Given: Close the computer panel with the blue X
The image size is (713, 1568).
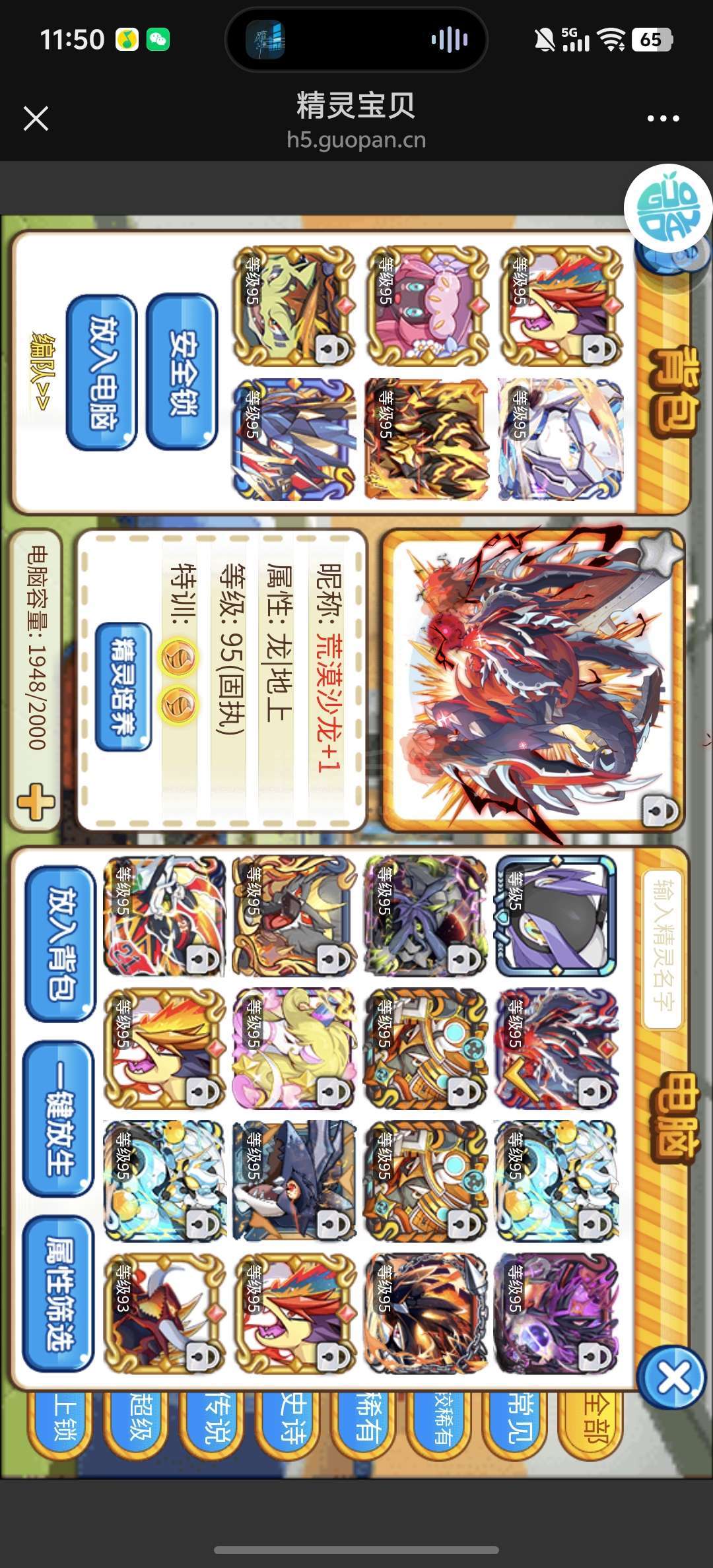Looking at the screenshot, I should coord(673,1379).
